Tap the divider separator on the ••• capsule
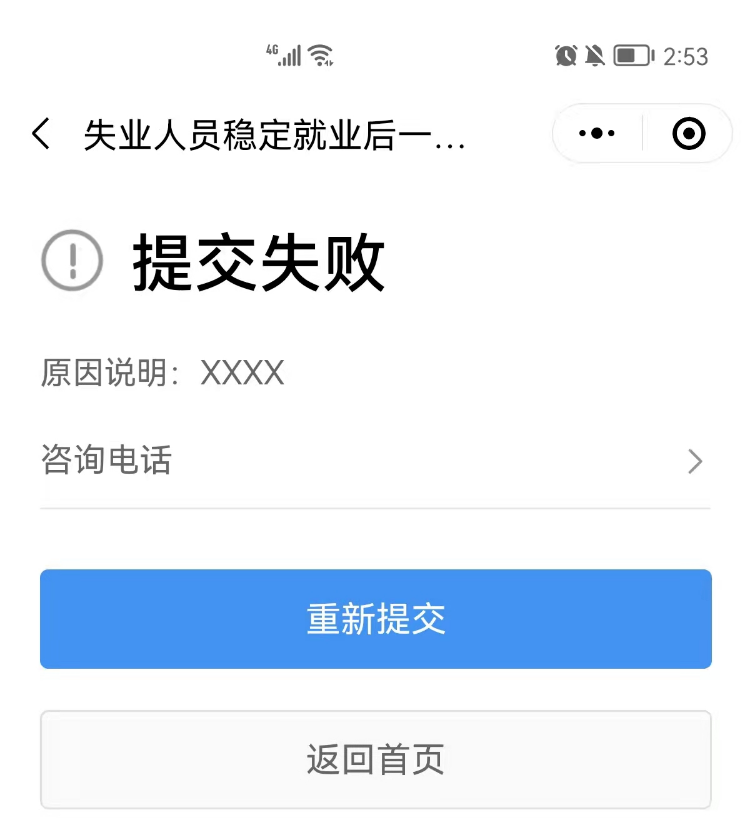Viewport: 750px width, 836px height. click(643, 132)
